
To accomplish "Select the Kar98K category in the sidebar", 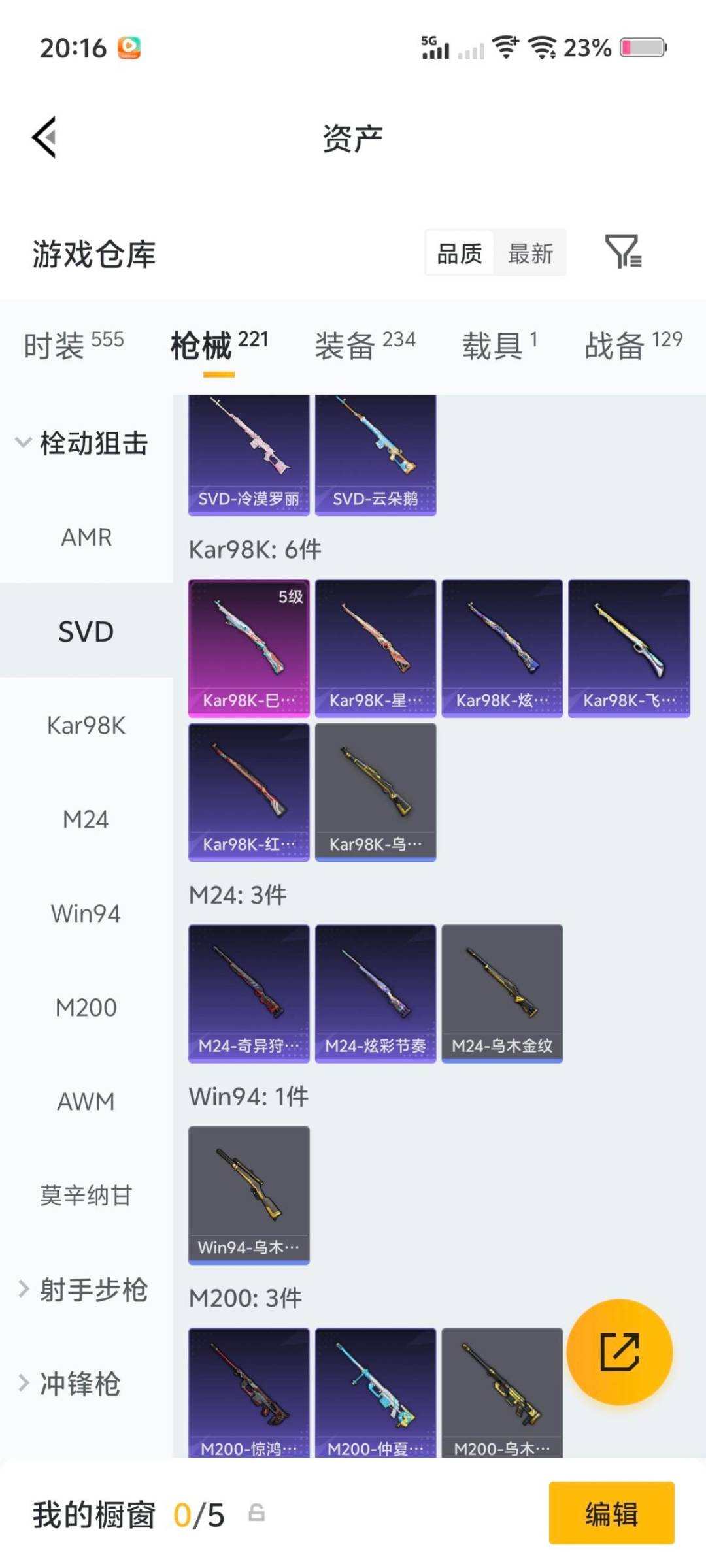I will (86, 725).
